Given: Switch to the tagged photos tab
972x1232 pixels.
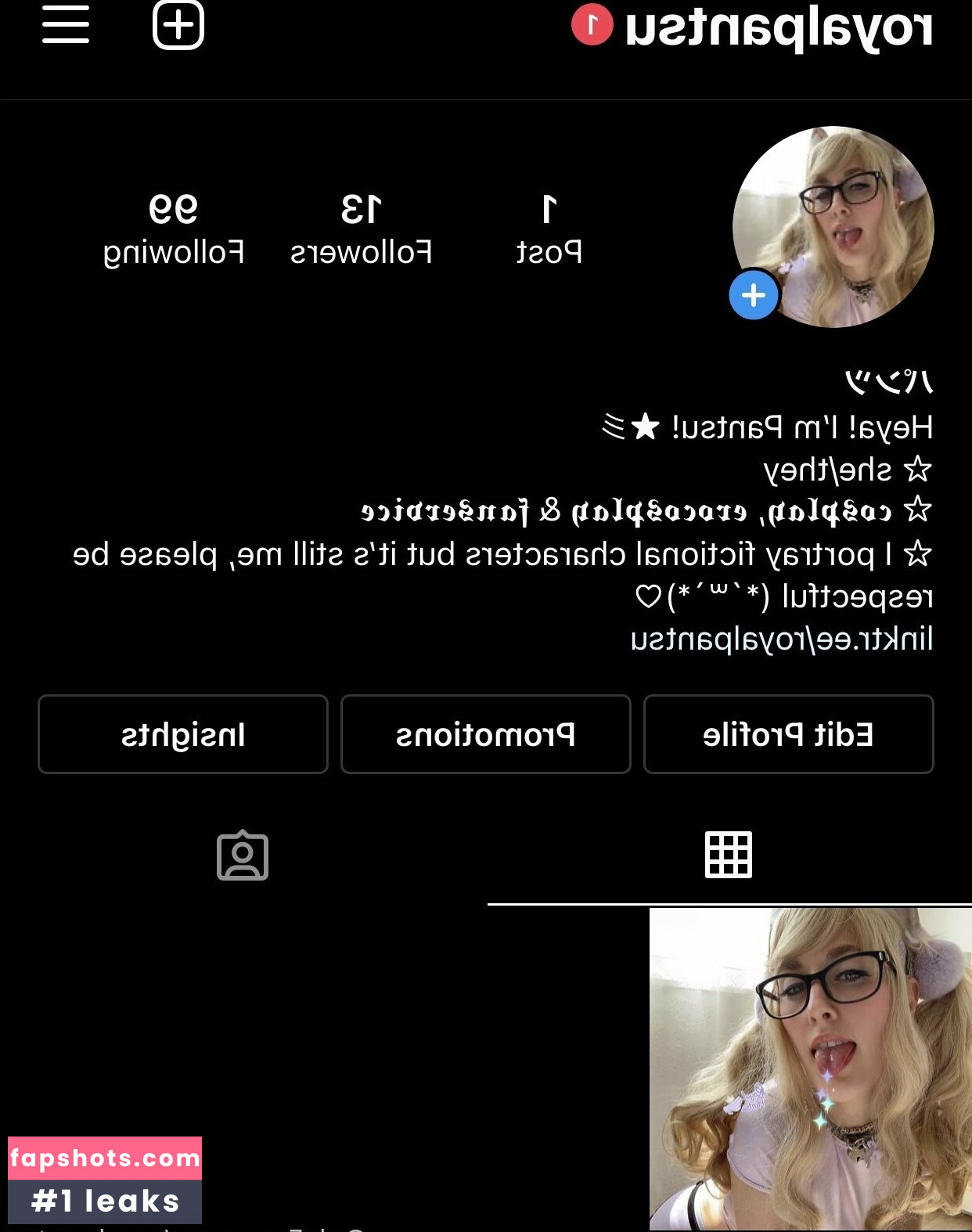Looking at the screenshot, I should [243, 855].
